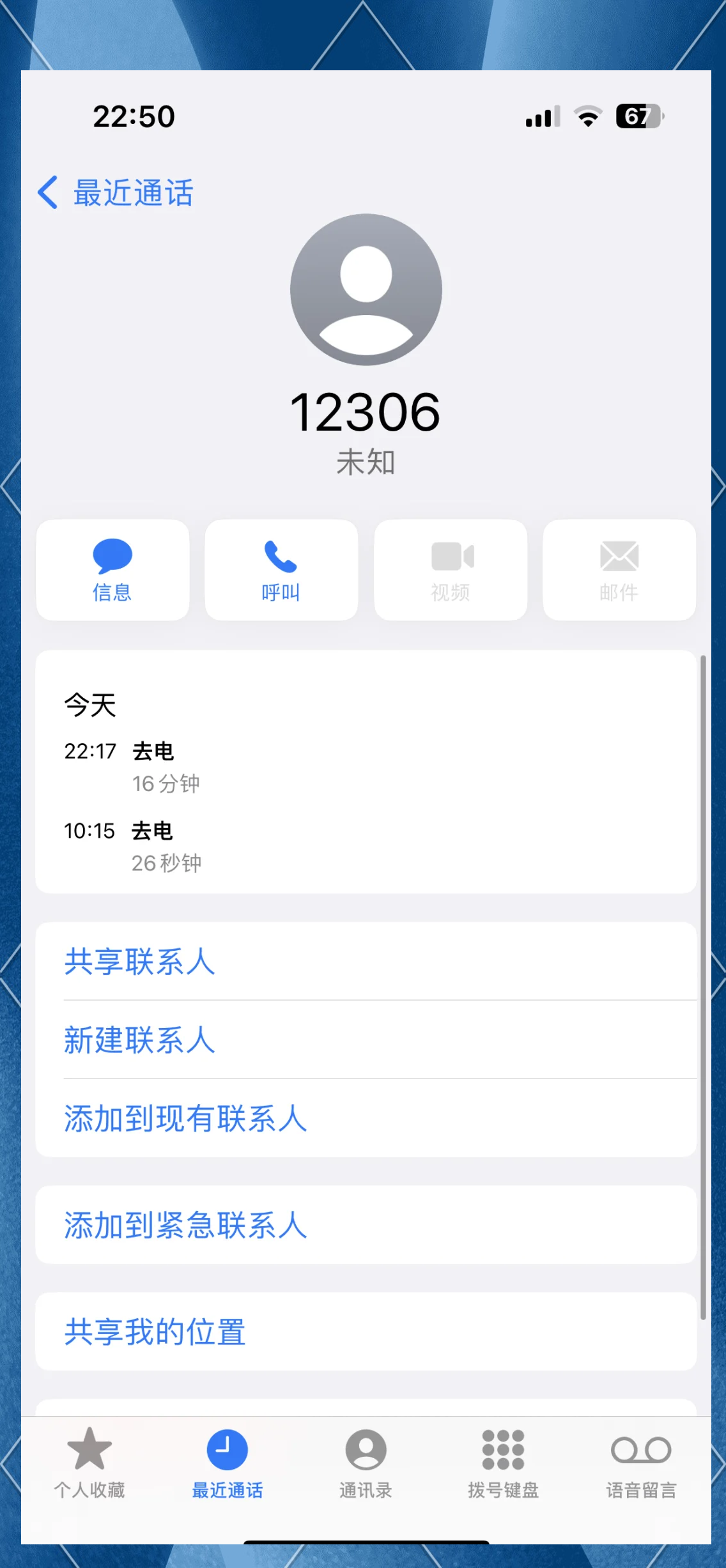Screen dimensions: 726x1568
Task: Tap the 信息 message icon
Action: [112, 570]
